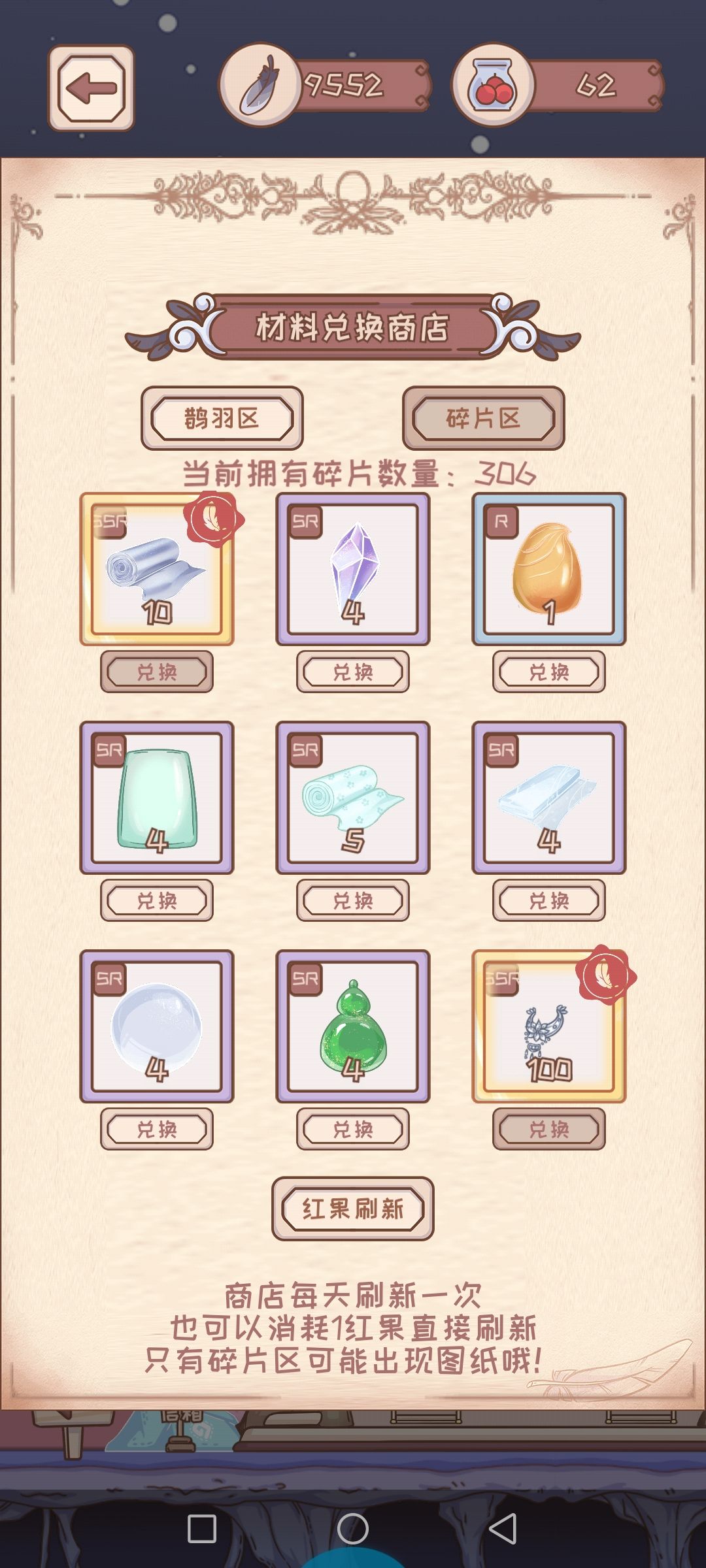The image size is (706, 1568).
Task: Tap the Android home circle button
Action: click(353, 1528)
